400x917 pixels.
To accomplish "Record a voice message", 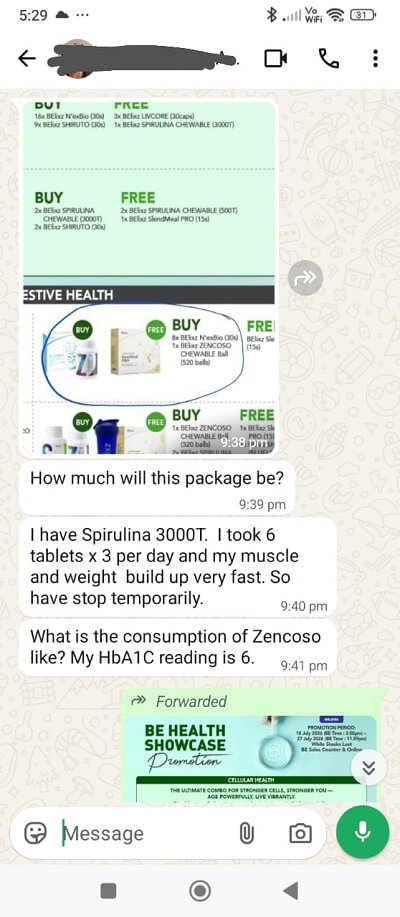I will click(363, 832).
